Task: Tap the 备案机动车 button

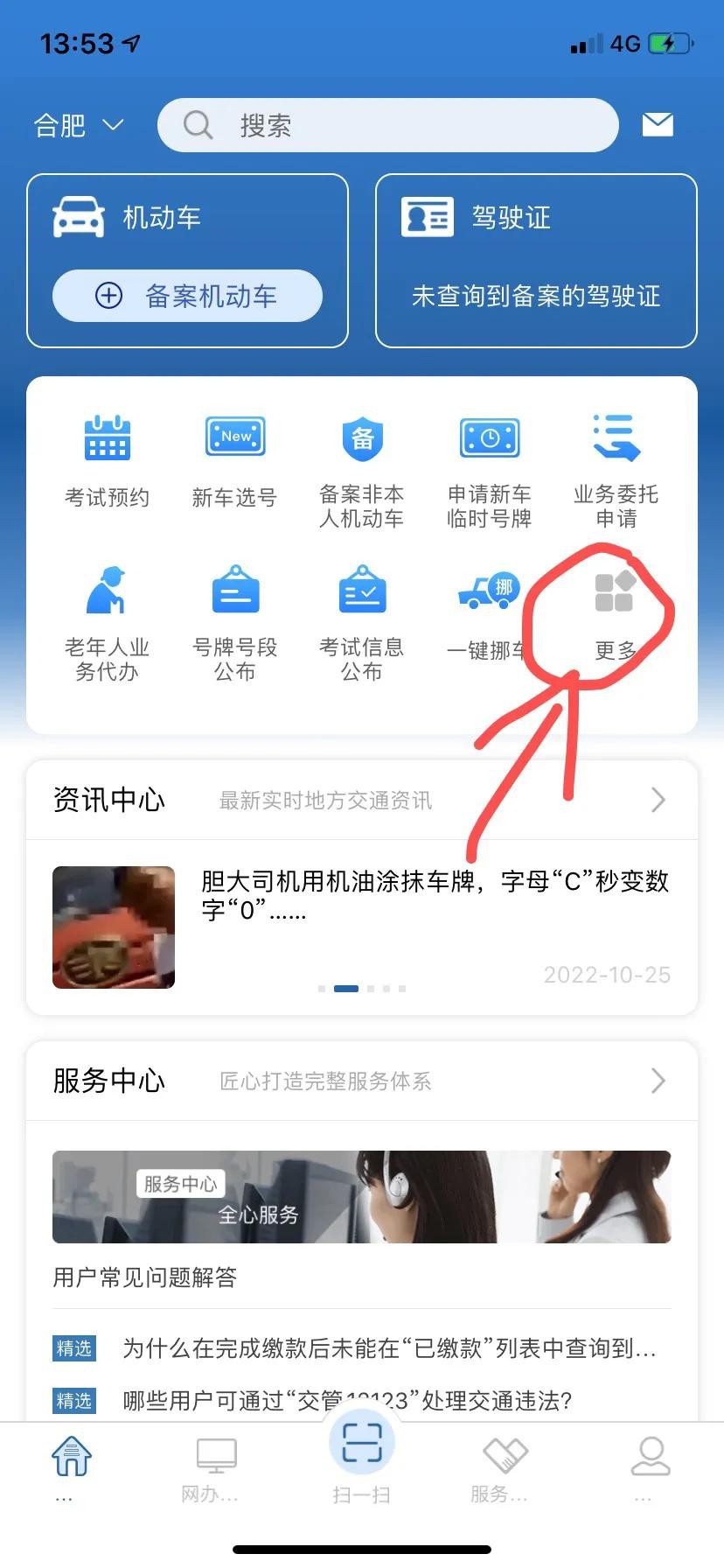Action: (x=187, y=296)
